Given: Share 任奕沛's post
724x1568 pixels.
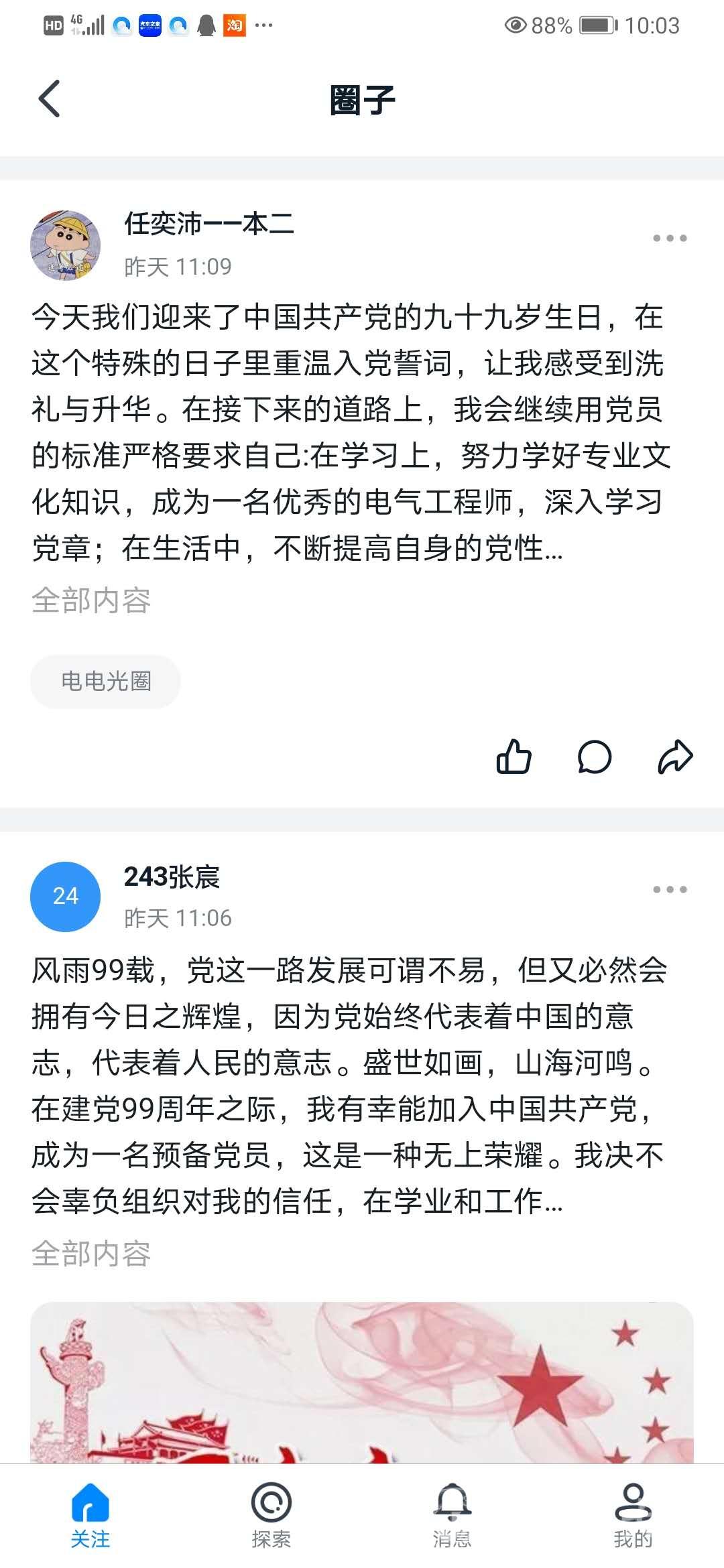Looking at the screenshot, I should [x=675, y=757].
